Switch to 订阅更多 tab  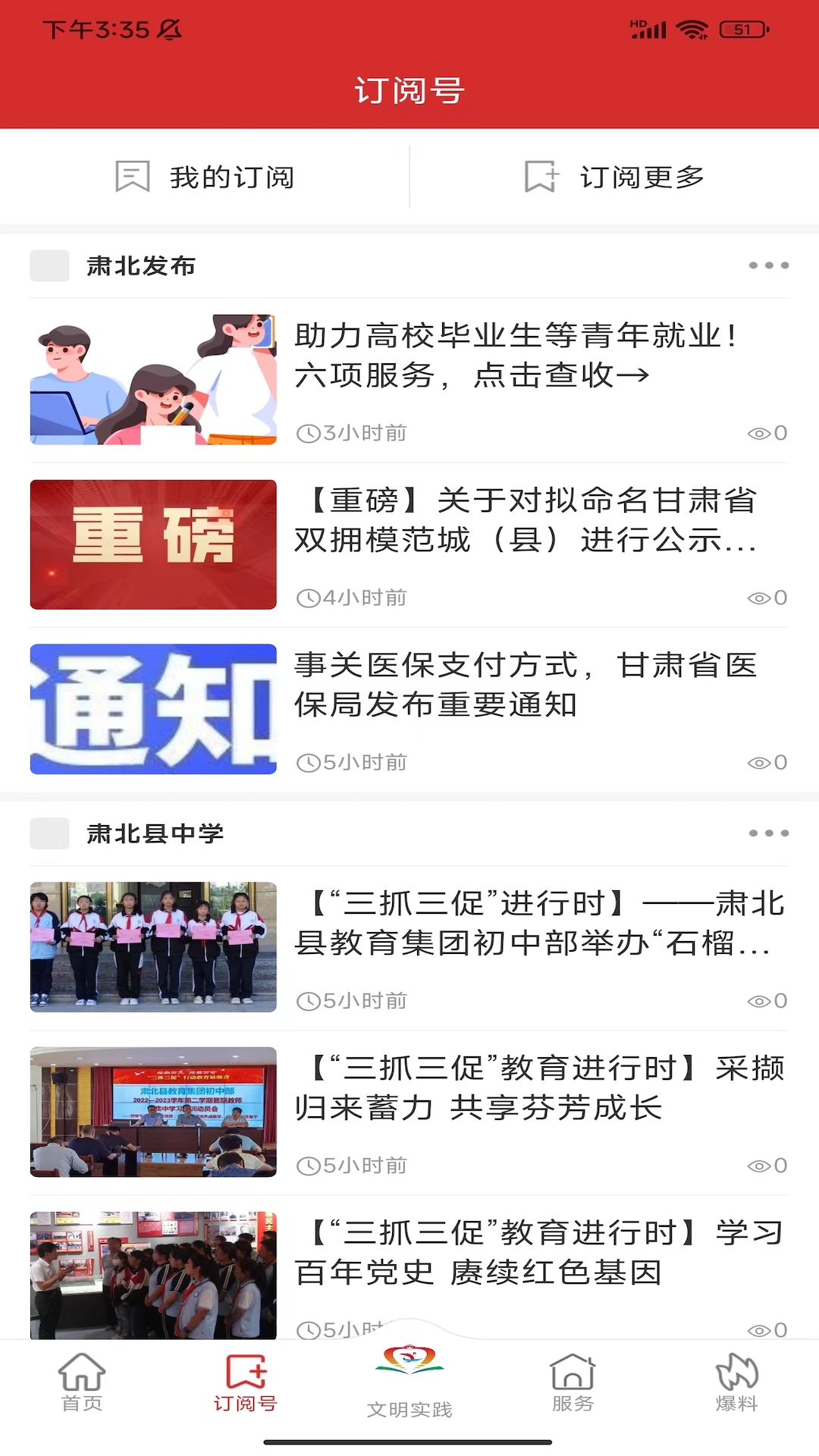tap(614, 177)
